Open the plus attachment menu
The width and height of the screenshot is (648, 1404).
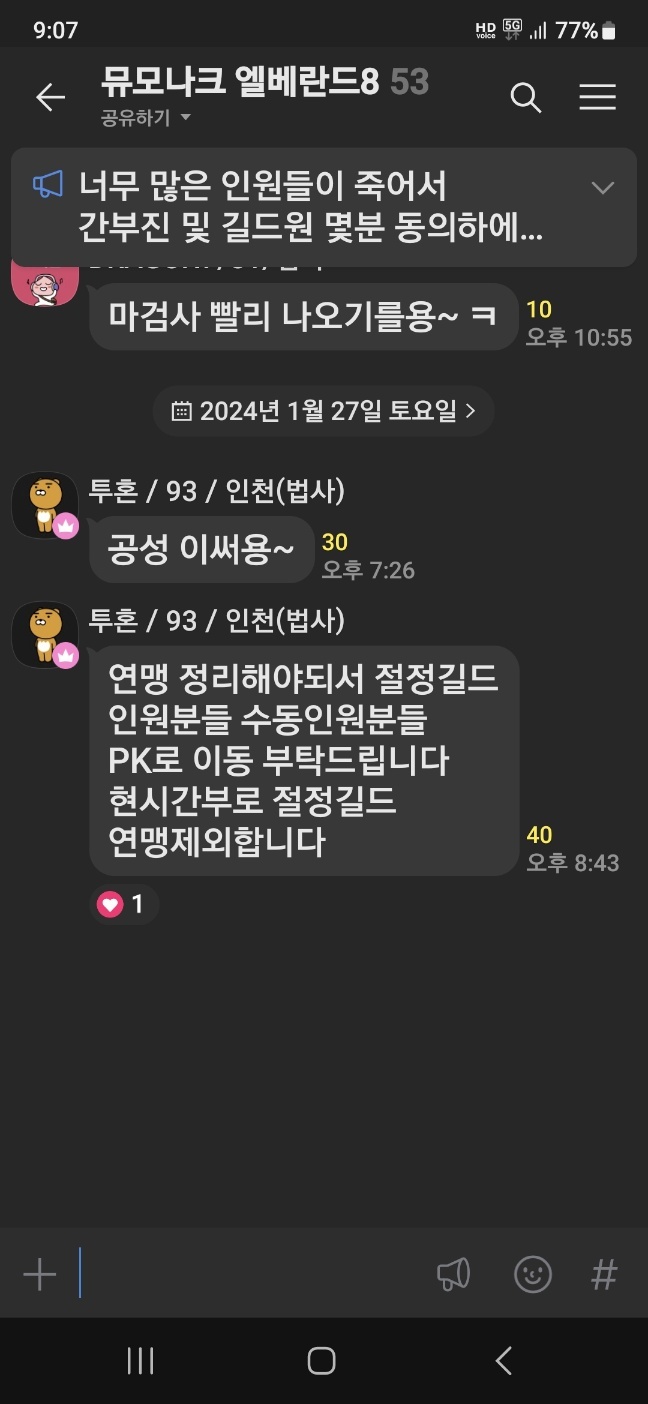pos(39,1274)
